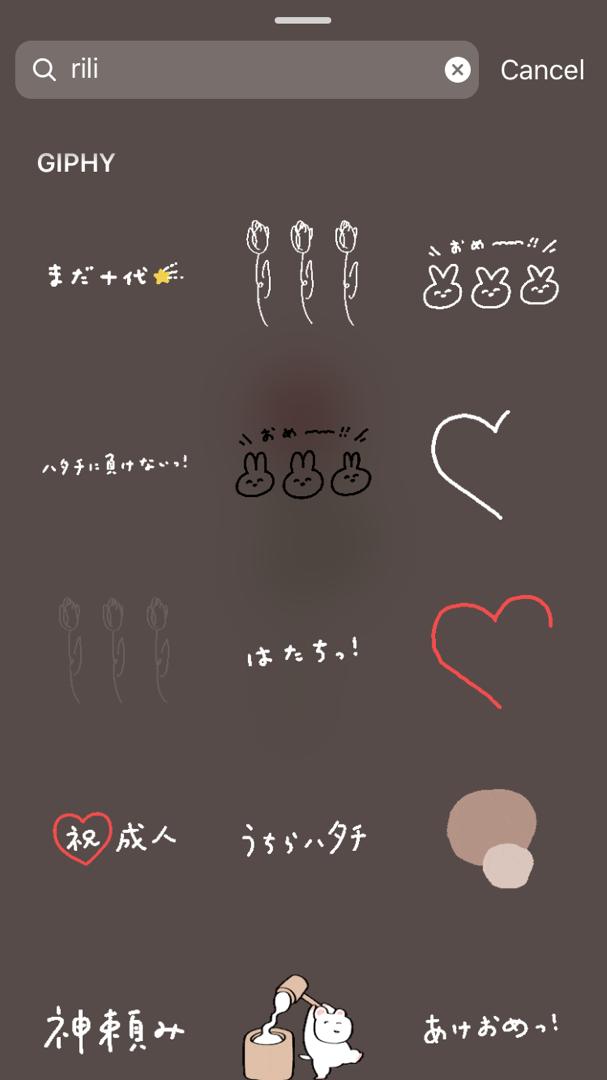Image resolution: width=607 pixels, height=1080 pixels.
Task: Add the あけおめっ! text sticker
Action: coord(490,1027)
